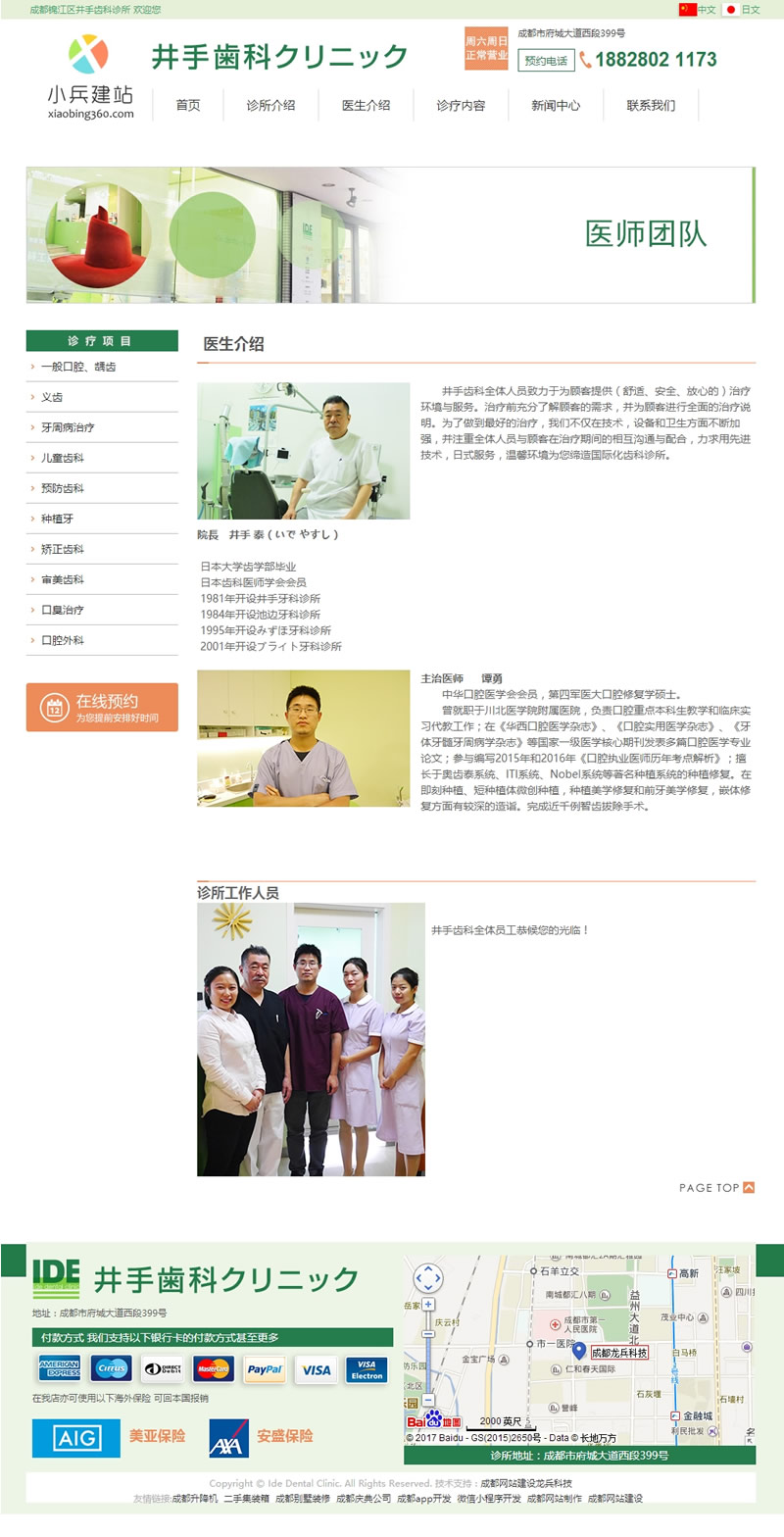Jump back up with PAGE TOP
Image resolution: width=784 pixels, height=1537 pixels.
(x=716, y=1188)
